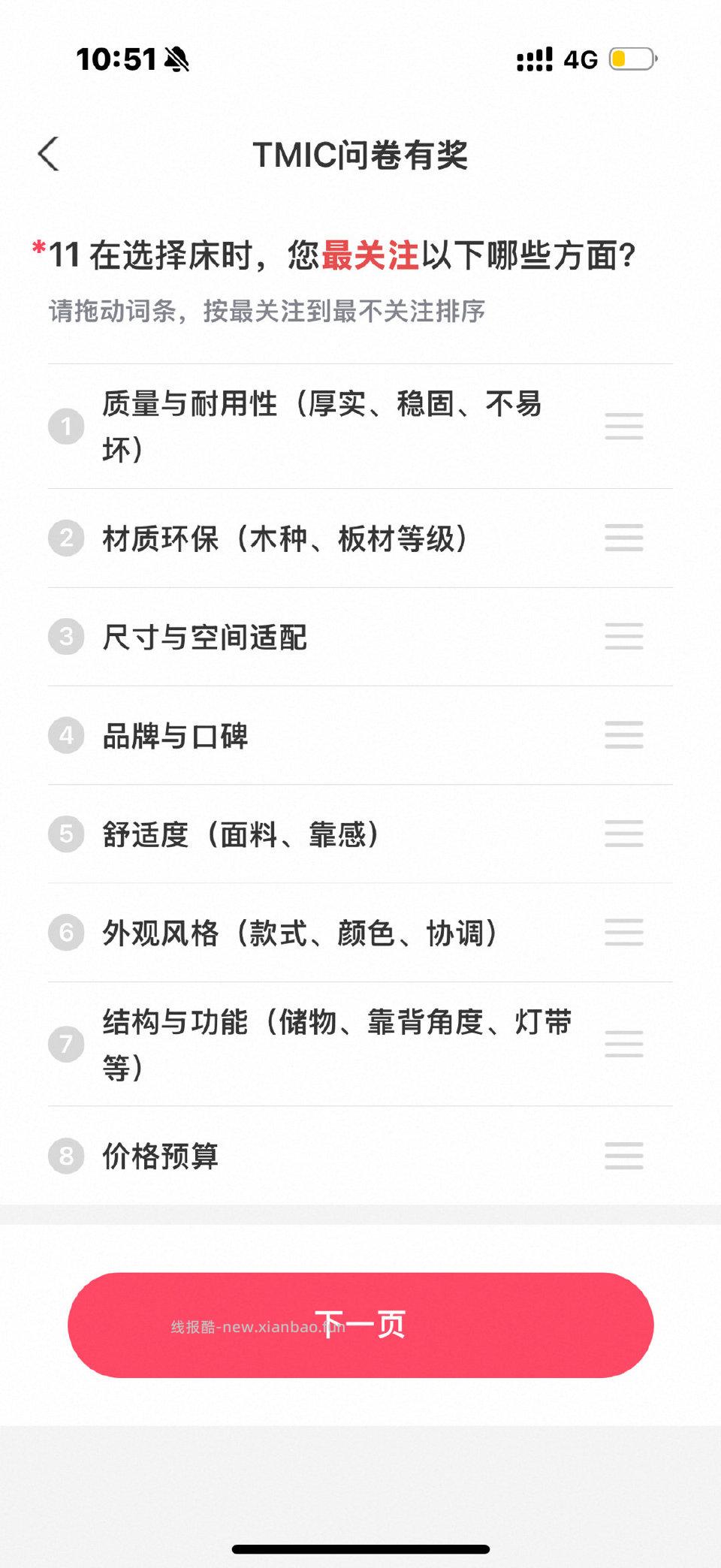Click the drag handle for 尺寸与空间适配

coord(623,637)
